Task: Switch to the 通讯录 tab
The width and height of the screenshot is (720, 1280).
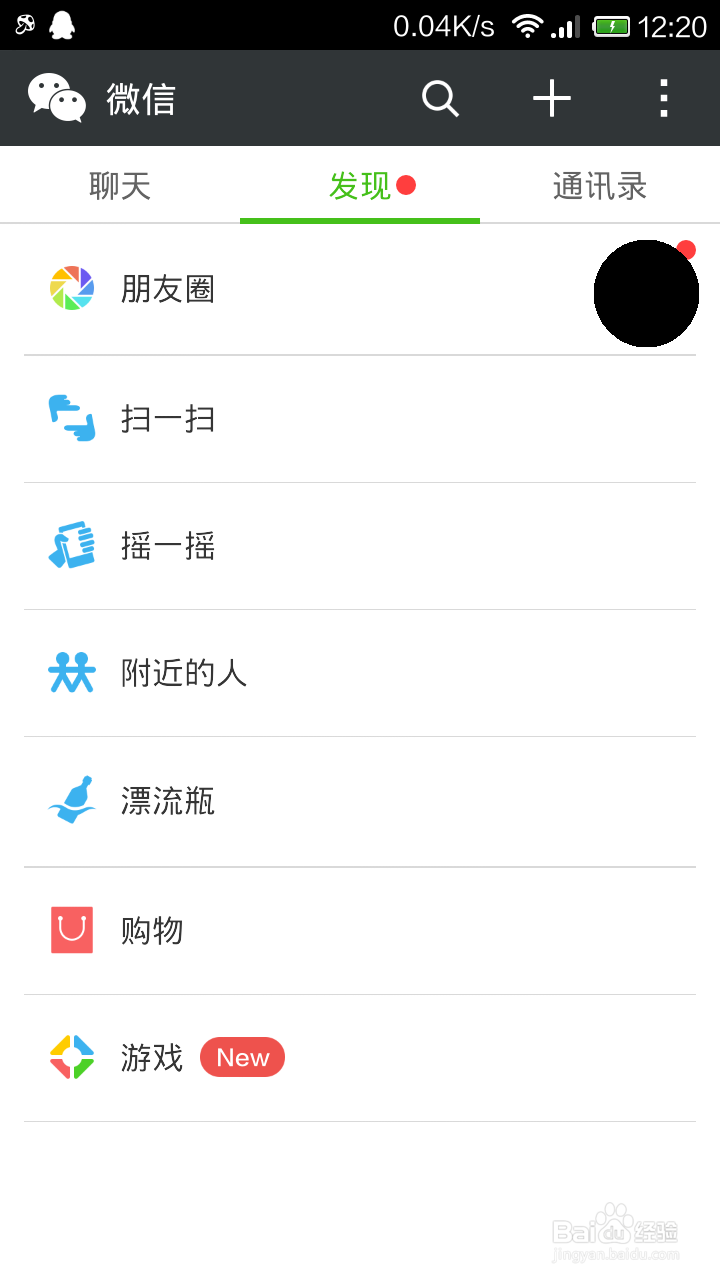Action: [599, 185]
